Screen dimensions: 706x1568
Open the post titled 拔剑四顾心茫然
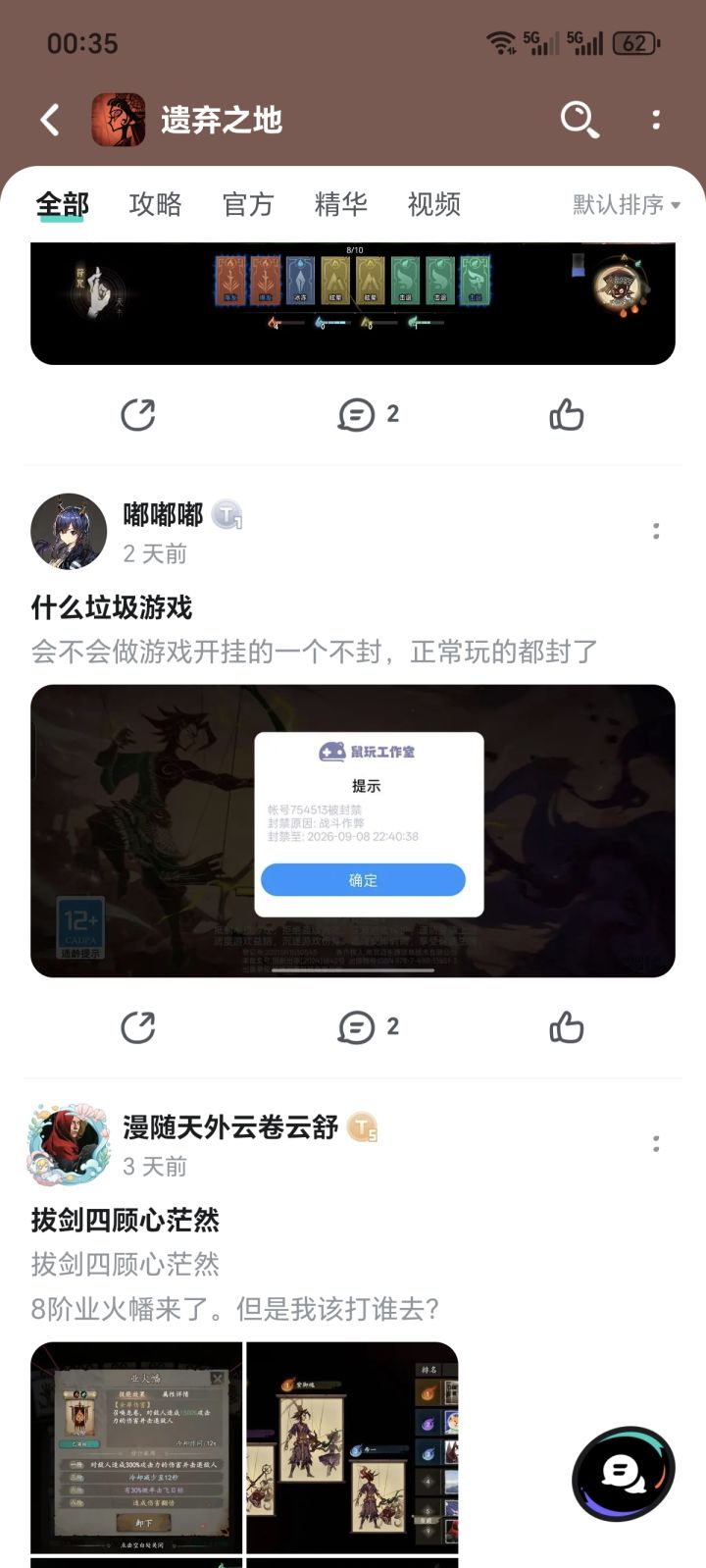[126, 1221]
